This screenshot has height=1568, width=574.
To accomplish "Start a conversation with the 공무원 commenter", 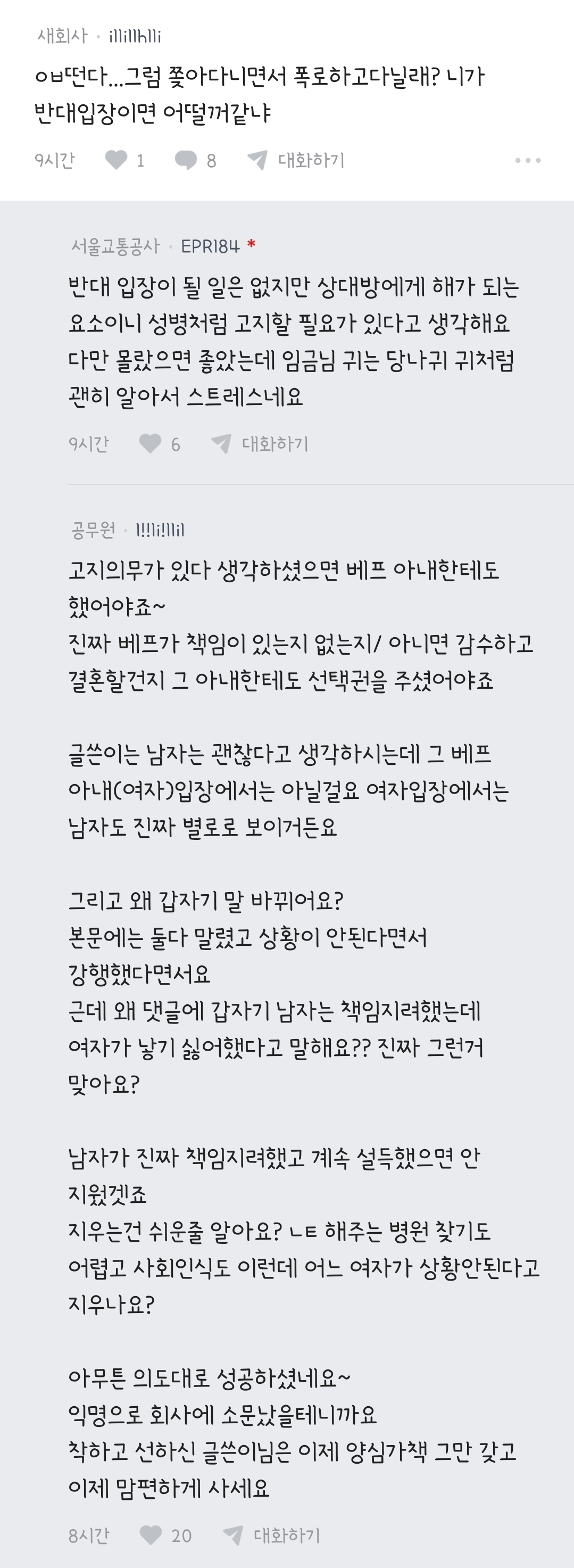I will (x=272, y=1535).
